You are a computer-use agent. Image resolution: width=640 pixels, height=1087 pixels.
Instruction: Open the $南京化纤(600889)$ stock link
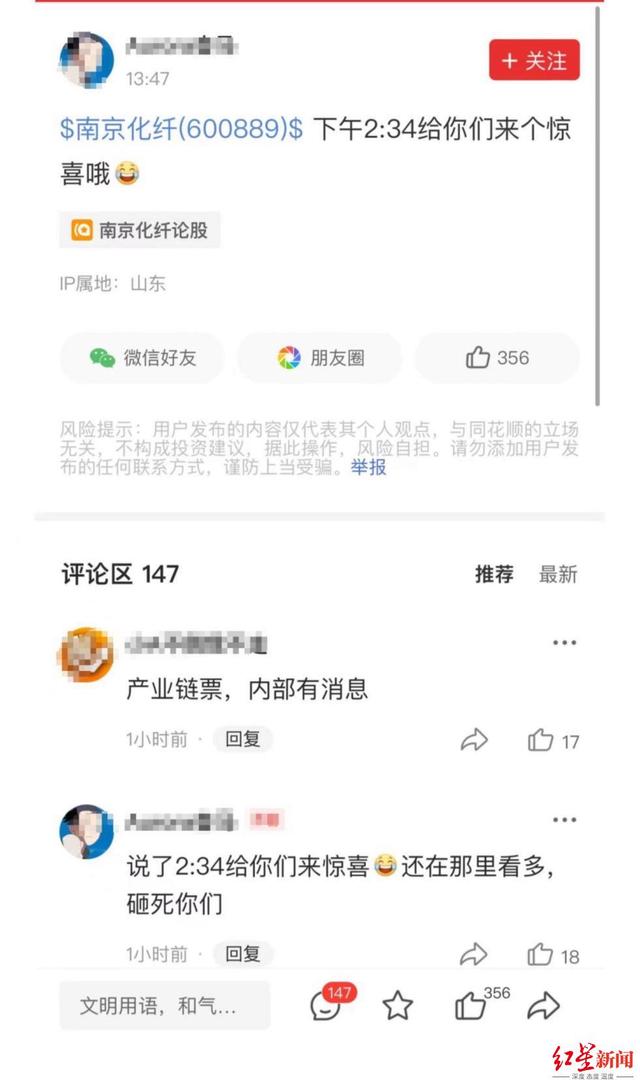(x=181, y=129)
